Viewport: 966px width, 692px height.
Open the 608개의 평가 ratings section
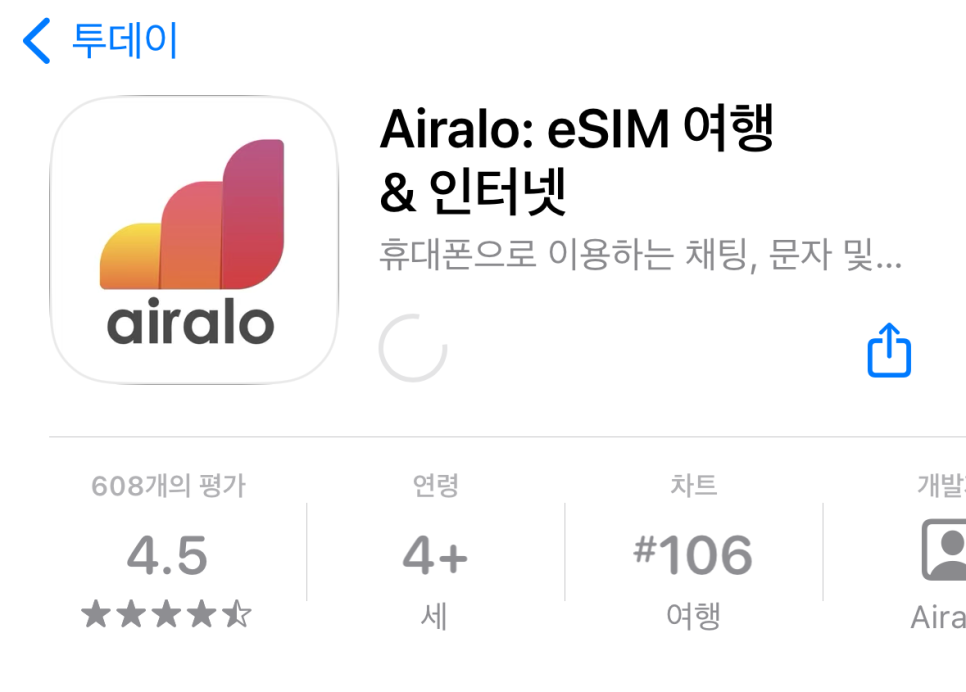[x=167, y=553]
